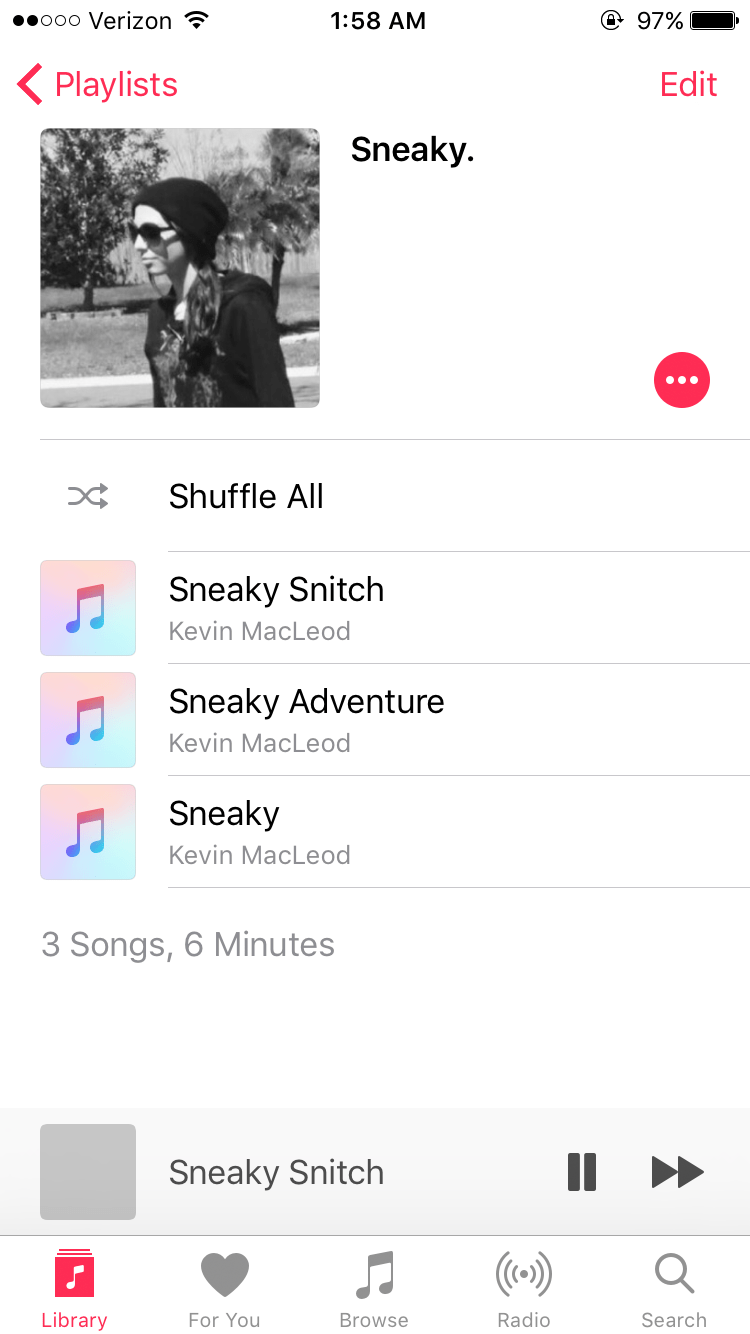
Task: Switch to the Browse tab
Action: click(374, 1290)
